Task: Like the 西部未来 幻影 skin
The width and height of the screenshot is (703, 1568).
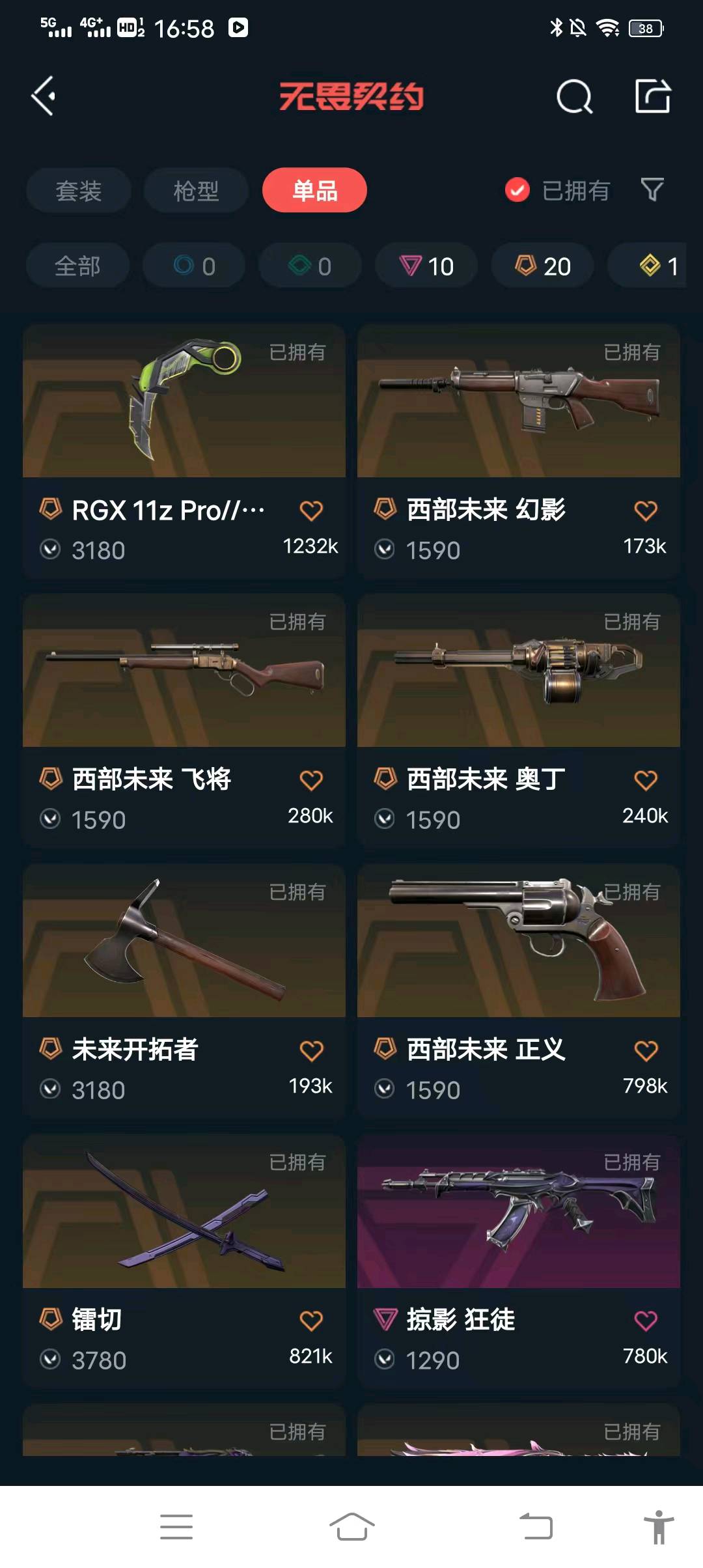Action: [x=646, y=511]
